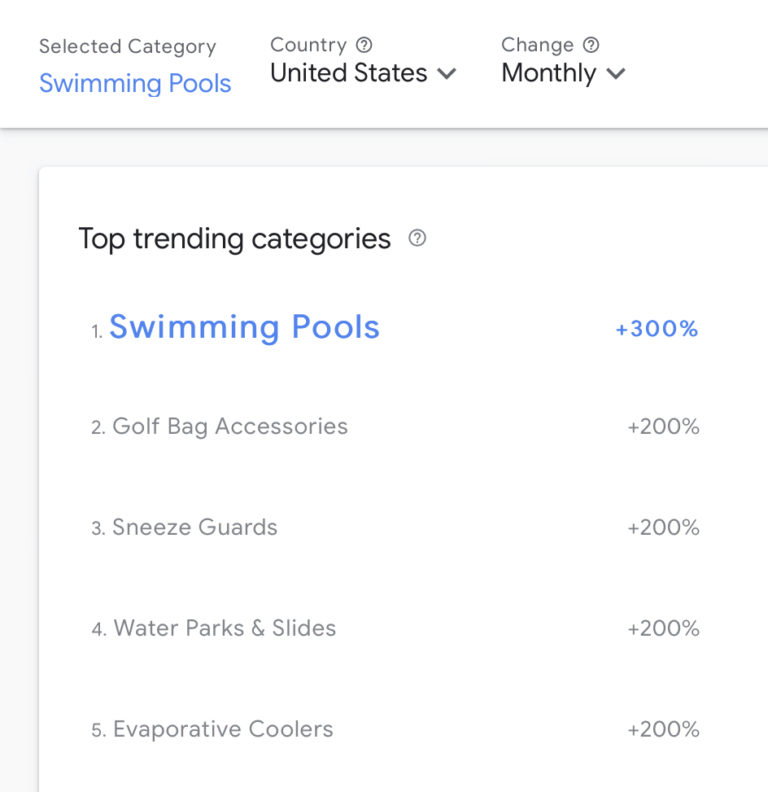This screenshot has height=792, width=768.
Task: Open the Swimming Pools selected category link
Action: click(135, 83)
